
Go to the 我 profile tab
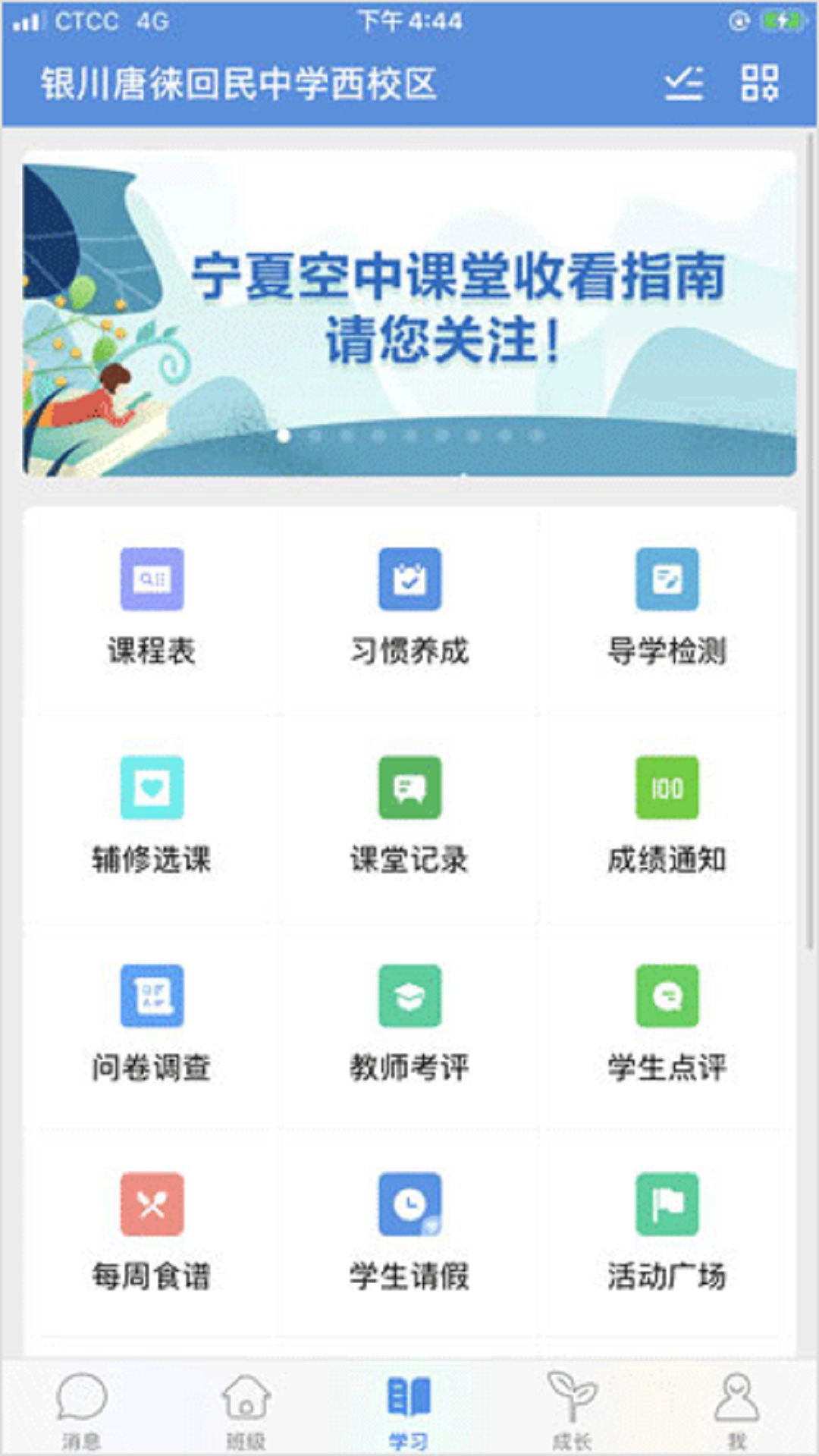(x=736, y=1410)
